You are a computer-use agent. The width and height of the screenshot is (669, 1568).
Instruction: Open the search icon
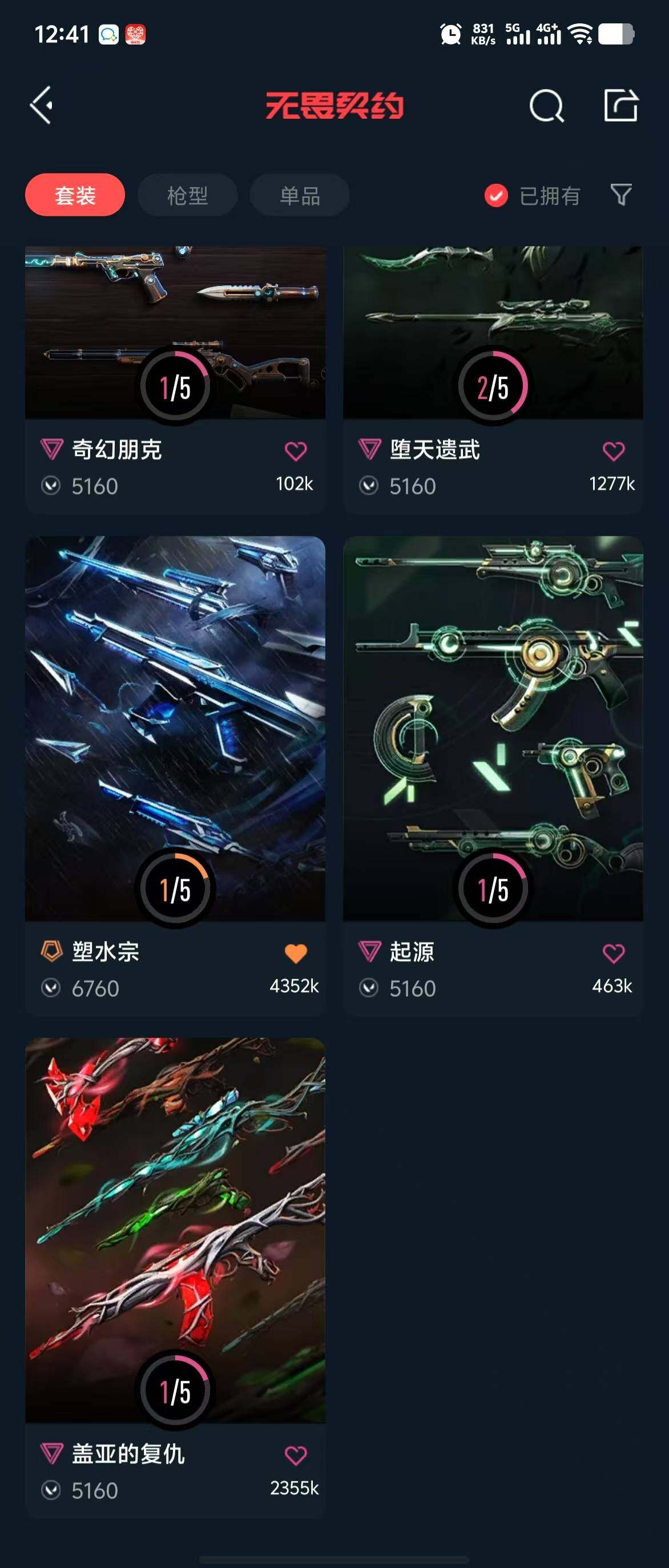pyautogui.click(x=546, y=106)
